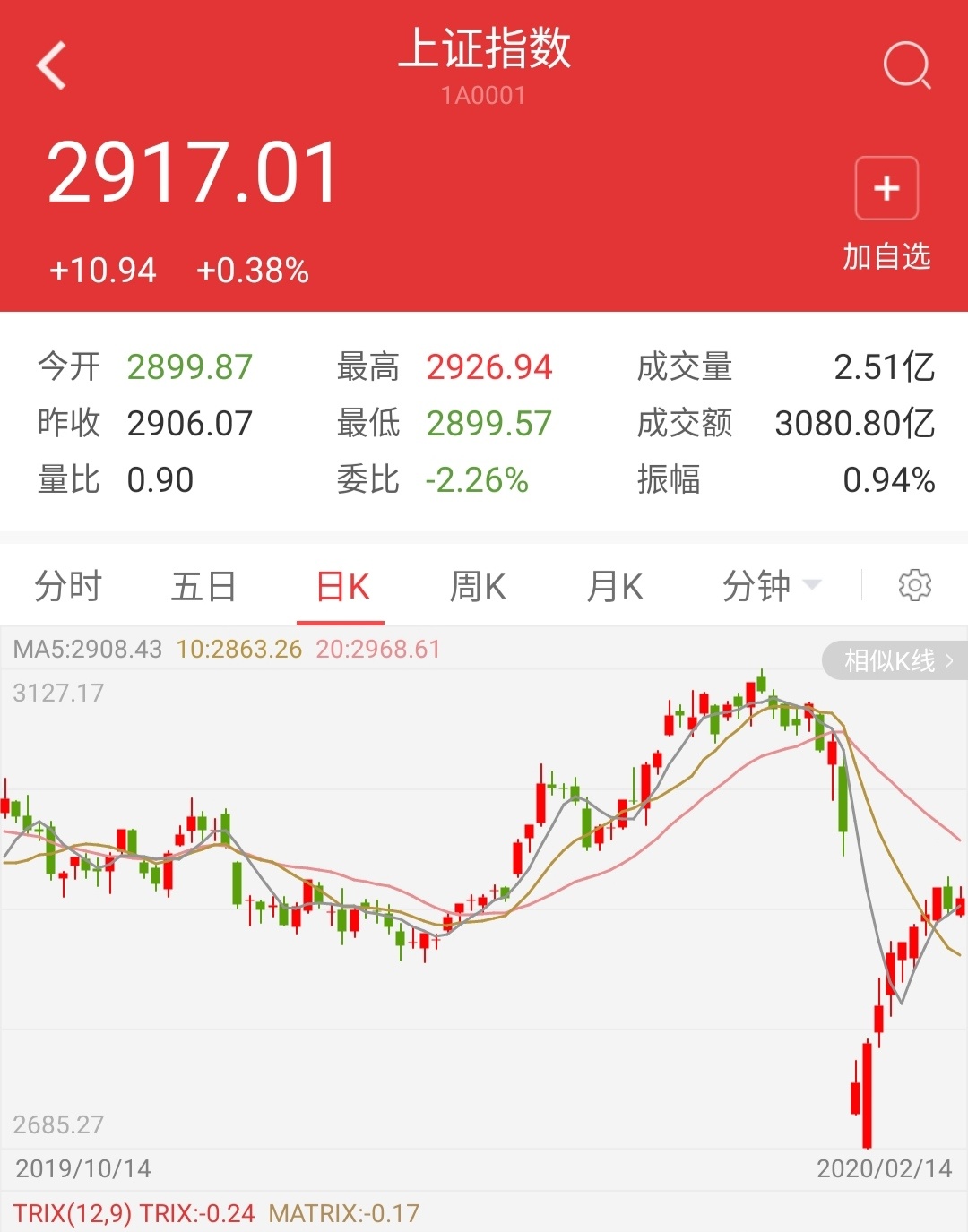The width and height of the screenshot is (968, 1232).
Task: Go back using the top-left arrow
Action: 52,65
